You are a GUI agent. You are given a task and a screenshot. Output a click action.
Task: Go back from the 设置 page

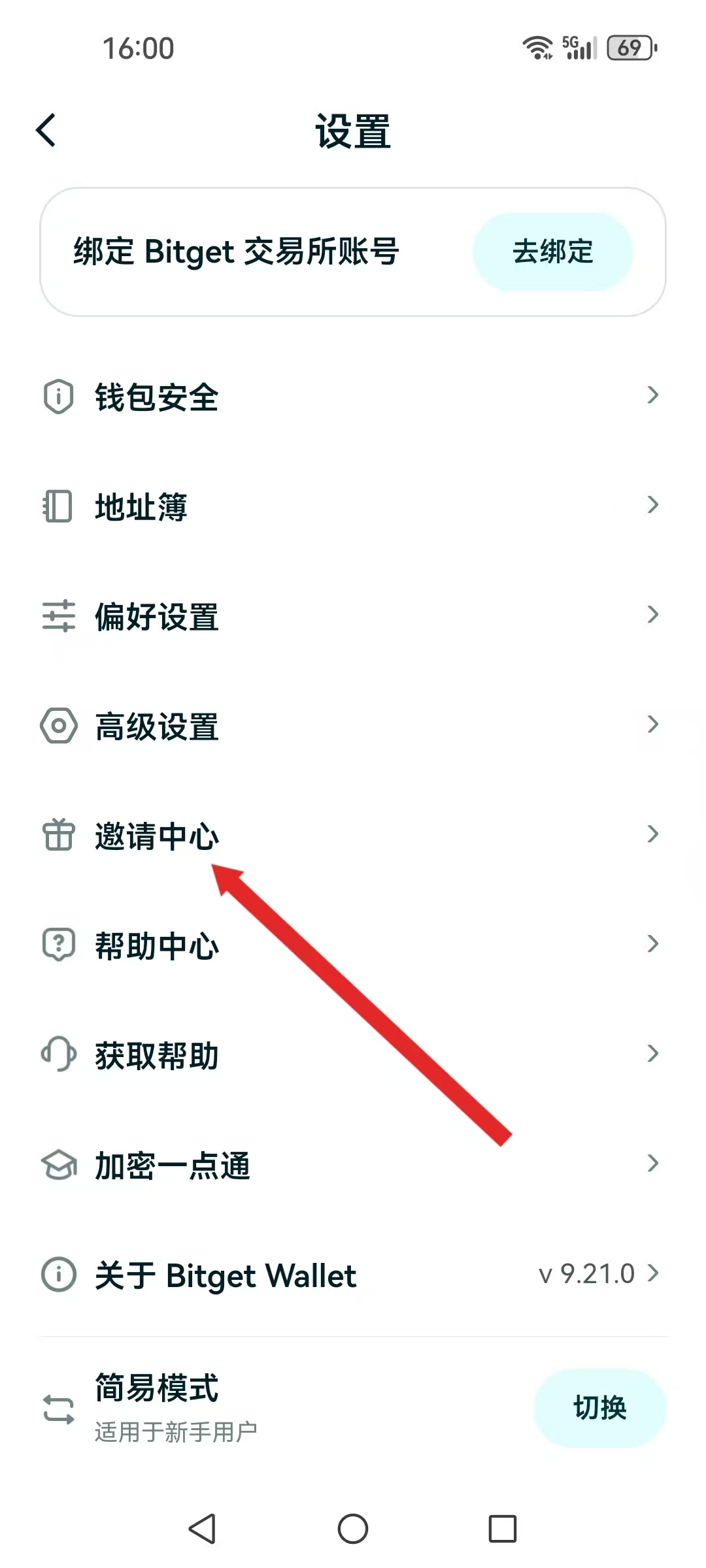[46, 131]
